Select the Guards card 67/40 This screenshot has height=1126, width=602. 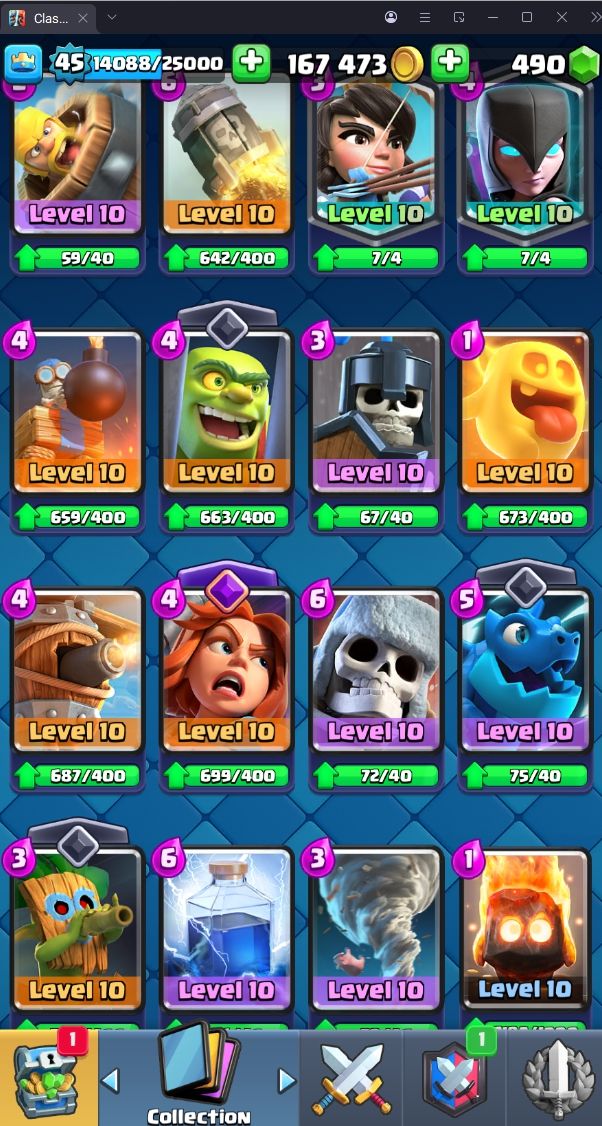376,410
